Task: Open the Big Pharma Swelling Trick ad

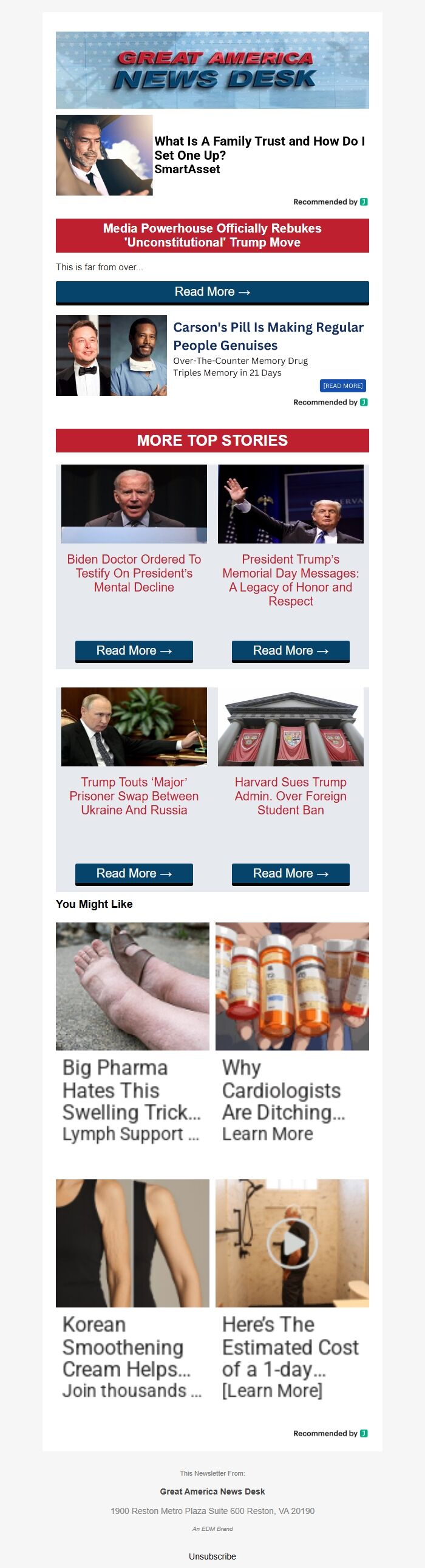Action: coord(132,1089)
